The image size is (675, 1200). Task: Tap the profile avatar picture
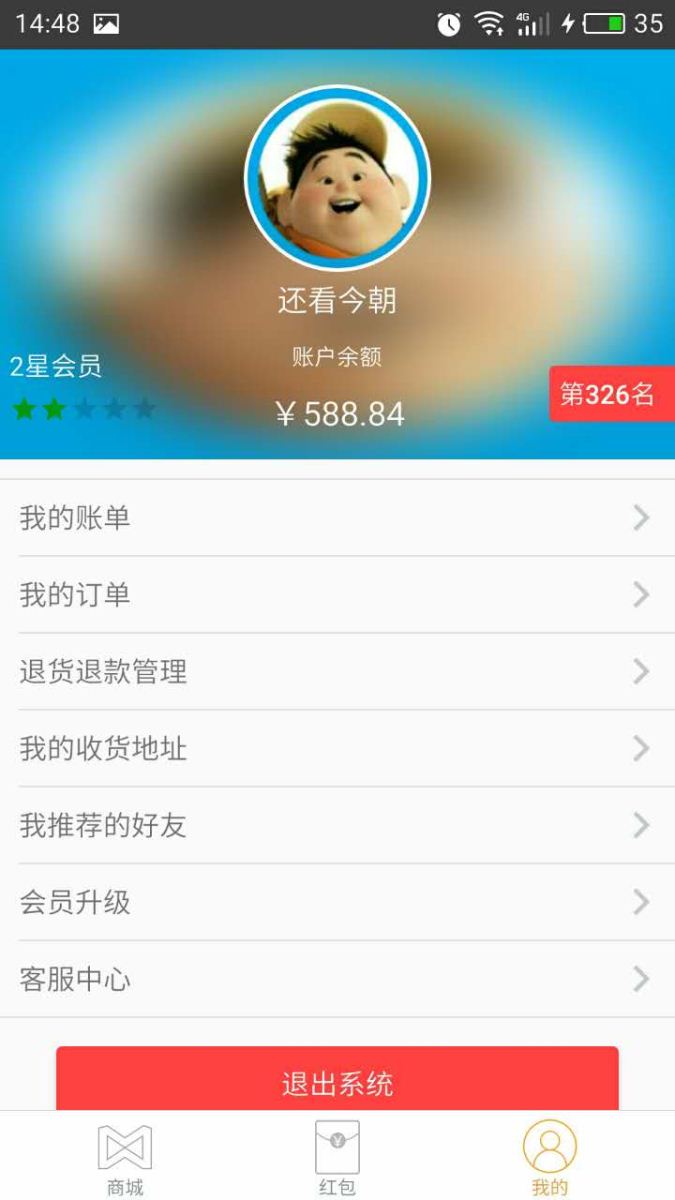click(337, 178)
